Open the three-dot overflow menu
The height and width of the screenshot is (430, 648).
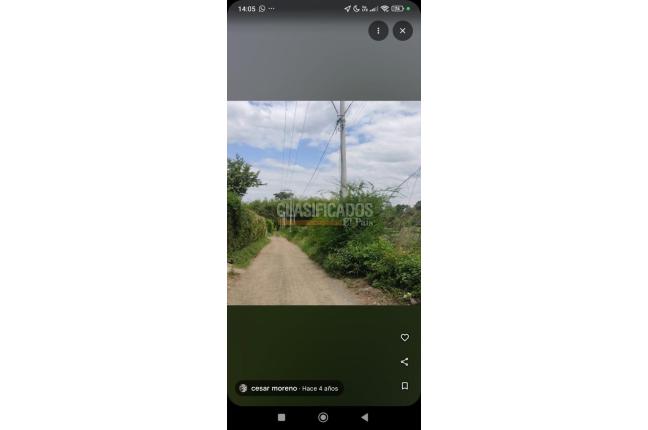(378, 31)
